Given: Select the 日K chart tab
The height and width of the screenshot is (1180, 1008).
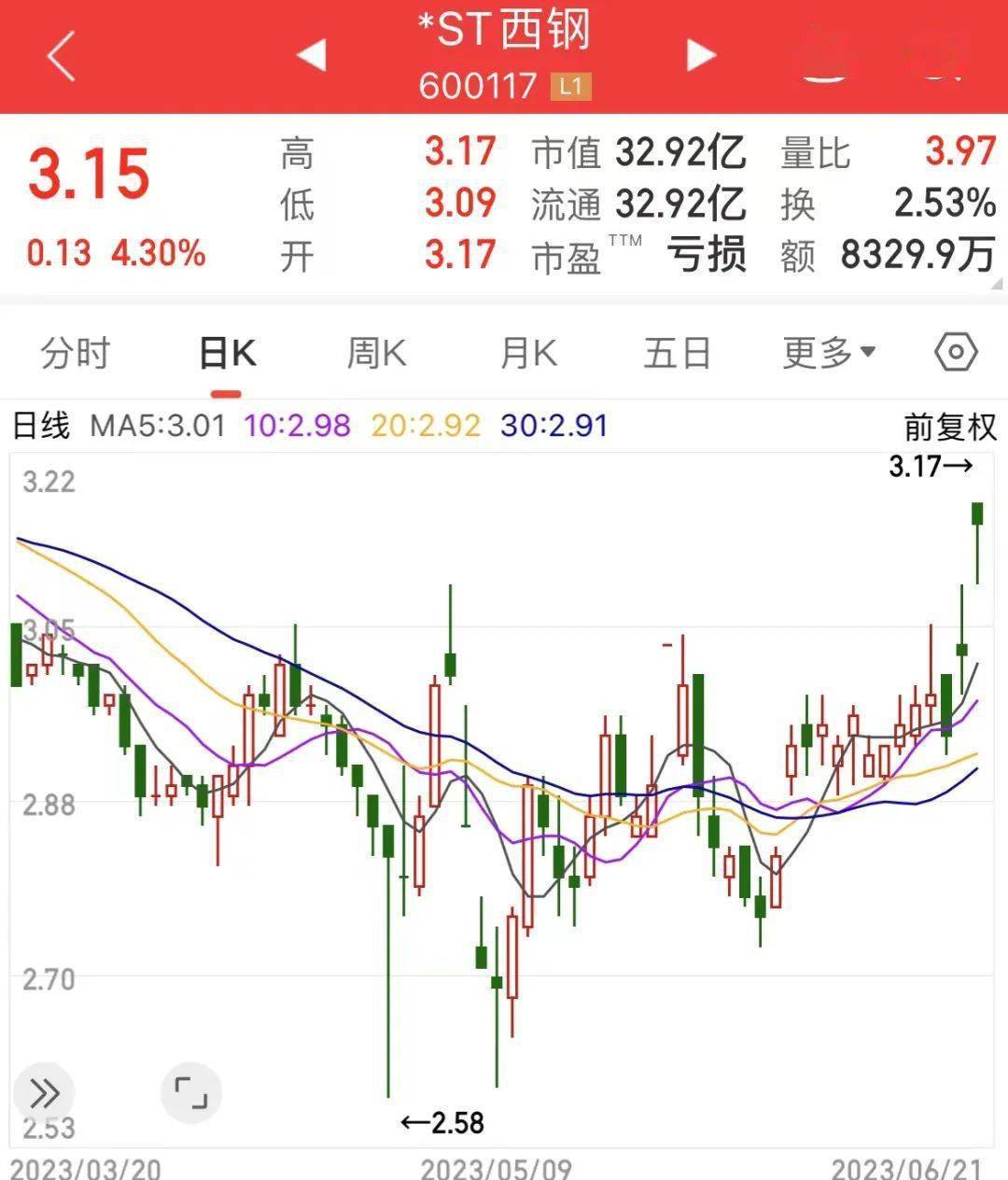Looking at the screenshot, I should click(x=227, y=354).
